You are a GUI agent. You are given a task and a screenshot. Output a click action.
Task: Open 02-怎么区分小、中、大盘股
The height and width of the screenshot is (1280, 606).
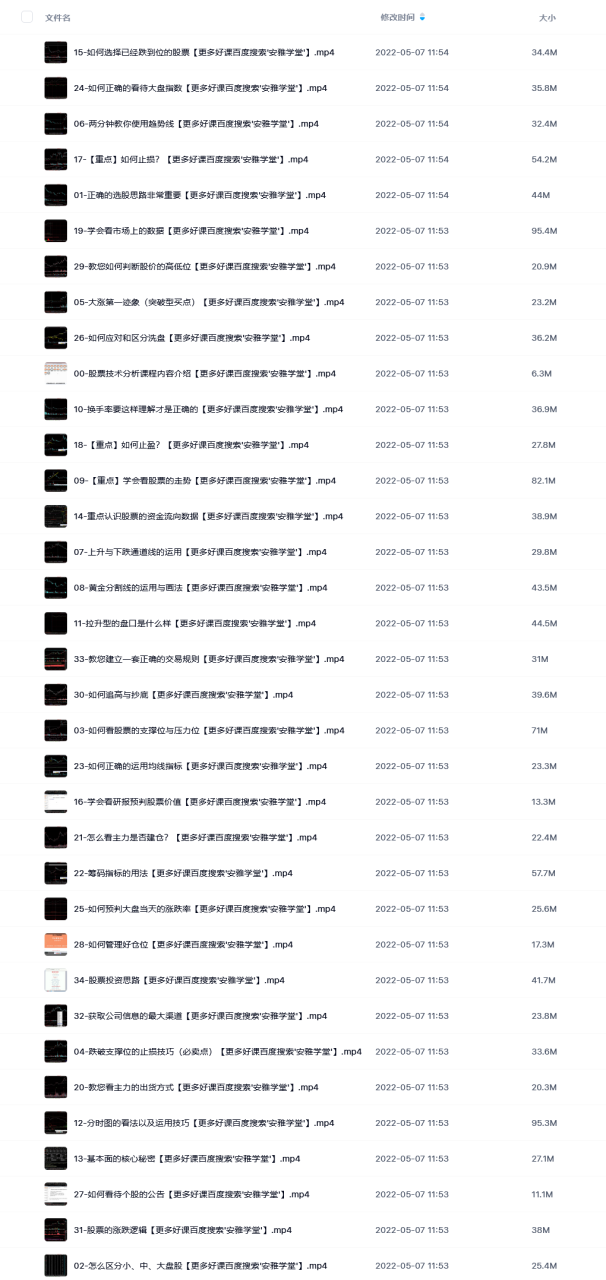point(200,1266)
